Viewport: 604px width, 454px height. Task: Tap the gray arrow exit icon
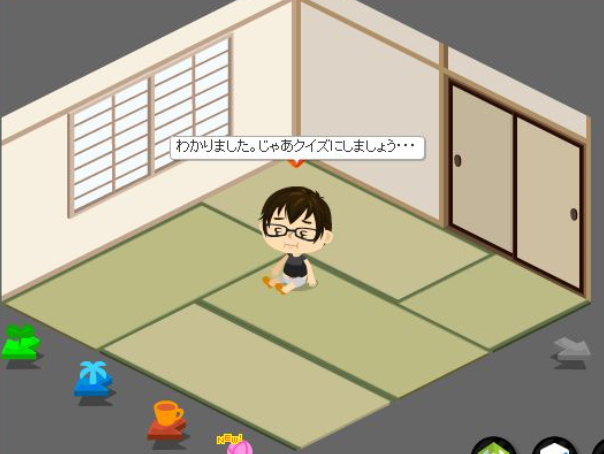(573, 350)
